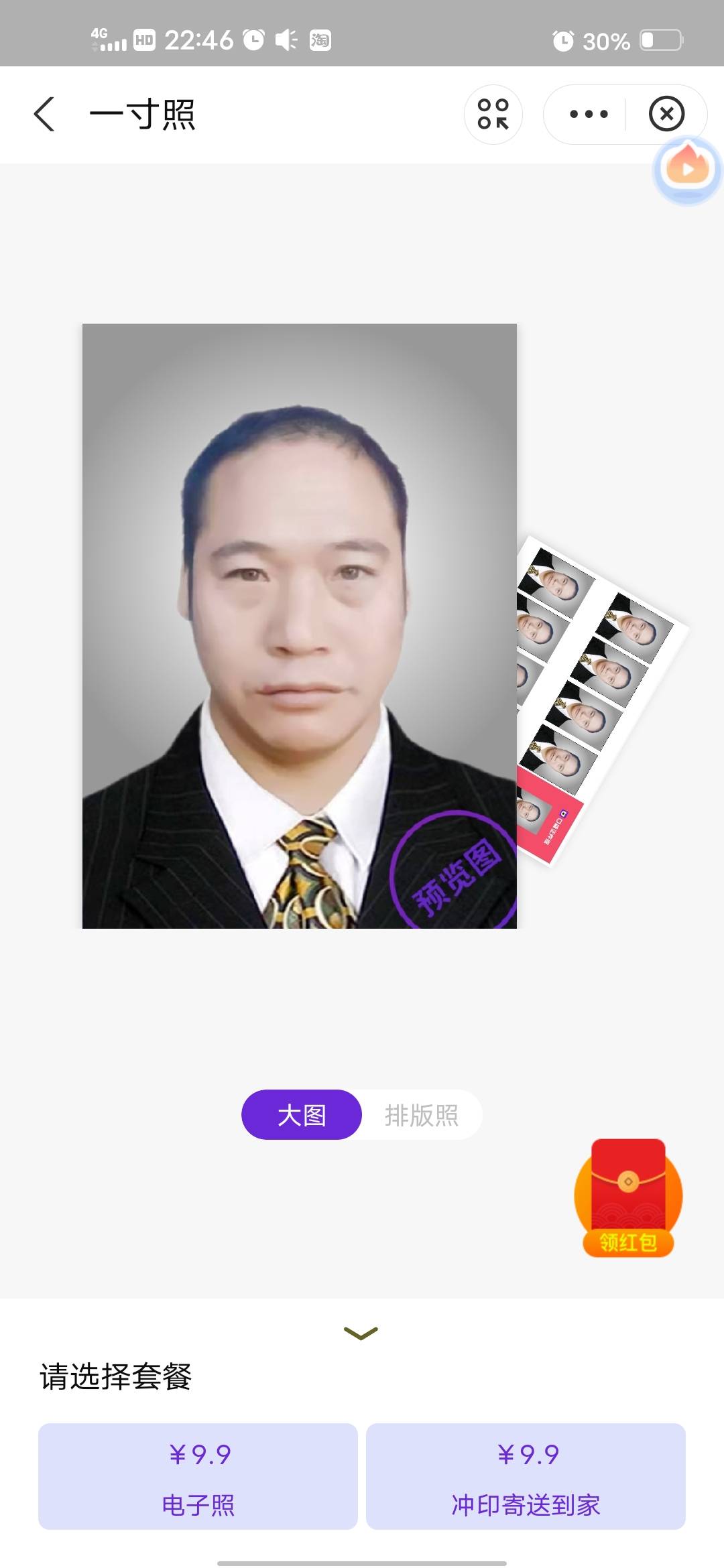The image size is (724, 1568).
Task: Switch to the 排版照 tab
Action: 421,1115
